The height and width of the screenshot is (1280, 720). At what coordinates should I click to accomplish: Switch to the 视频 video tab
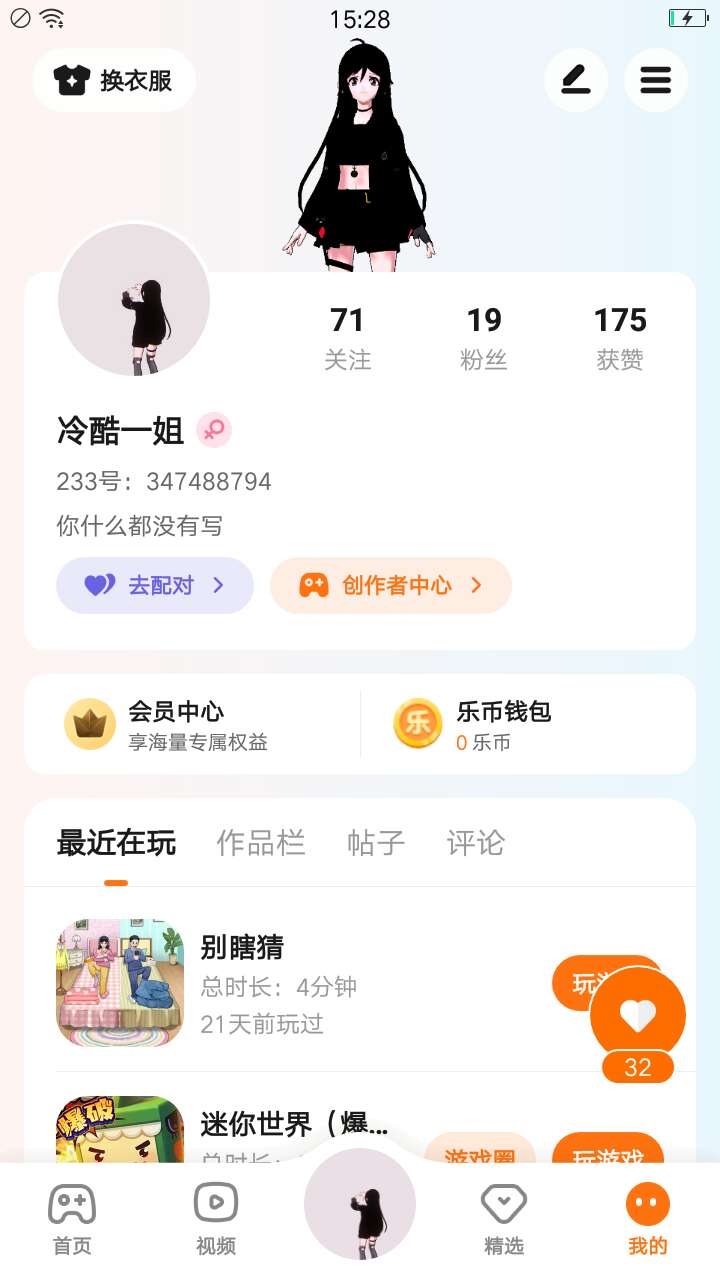coord(216,1218)
